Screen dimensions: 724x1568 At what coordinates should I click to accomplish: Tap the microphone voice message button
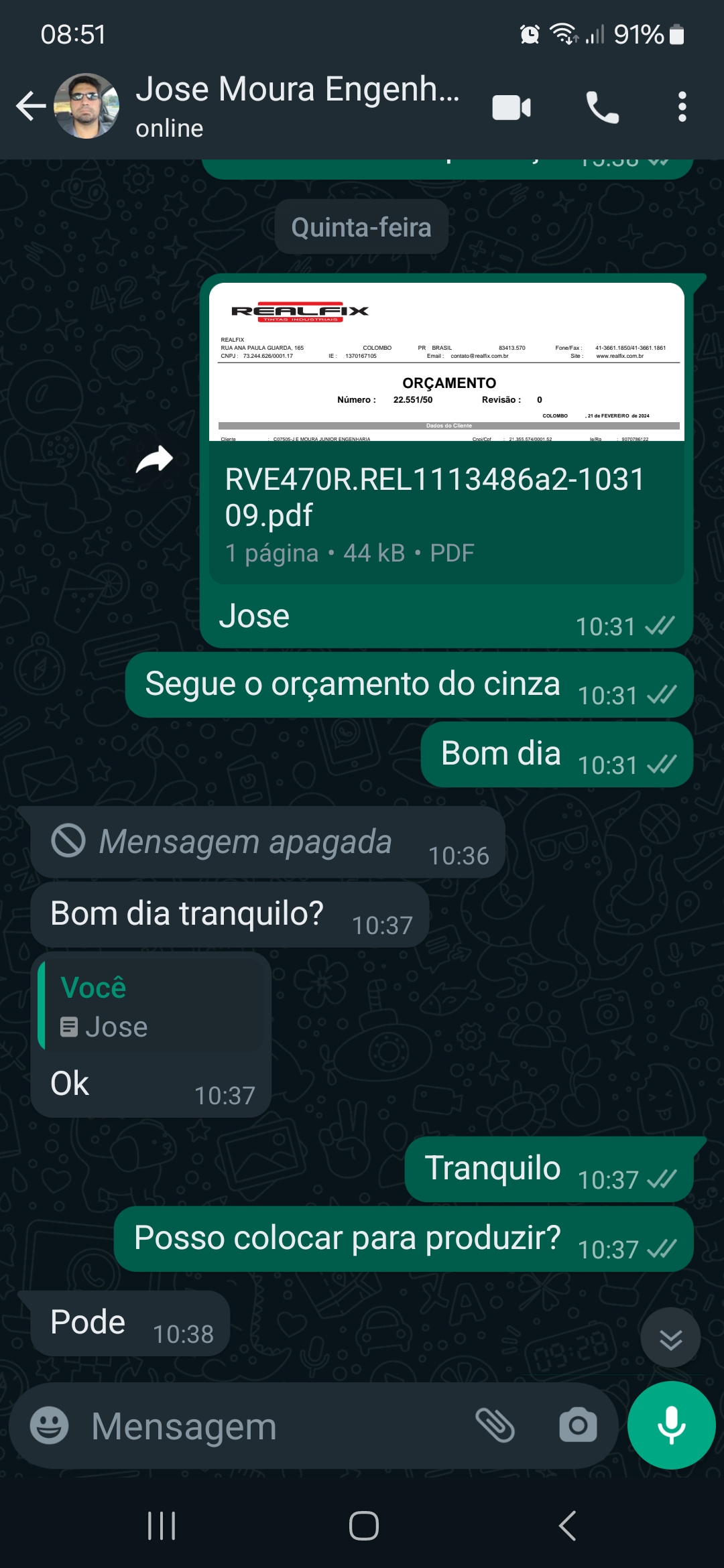pyautogui.click(x=671, y=1425)
